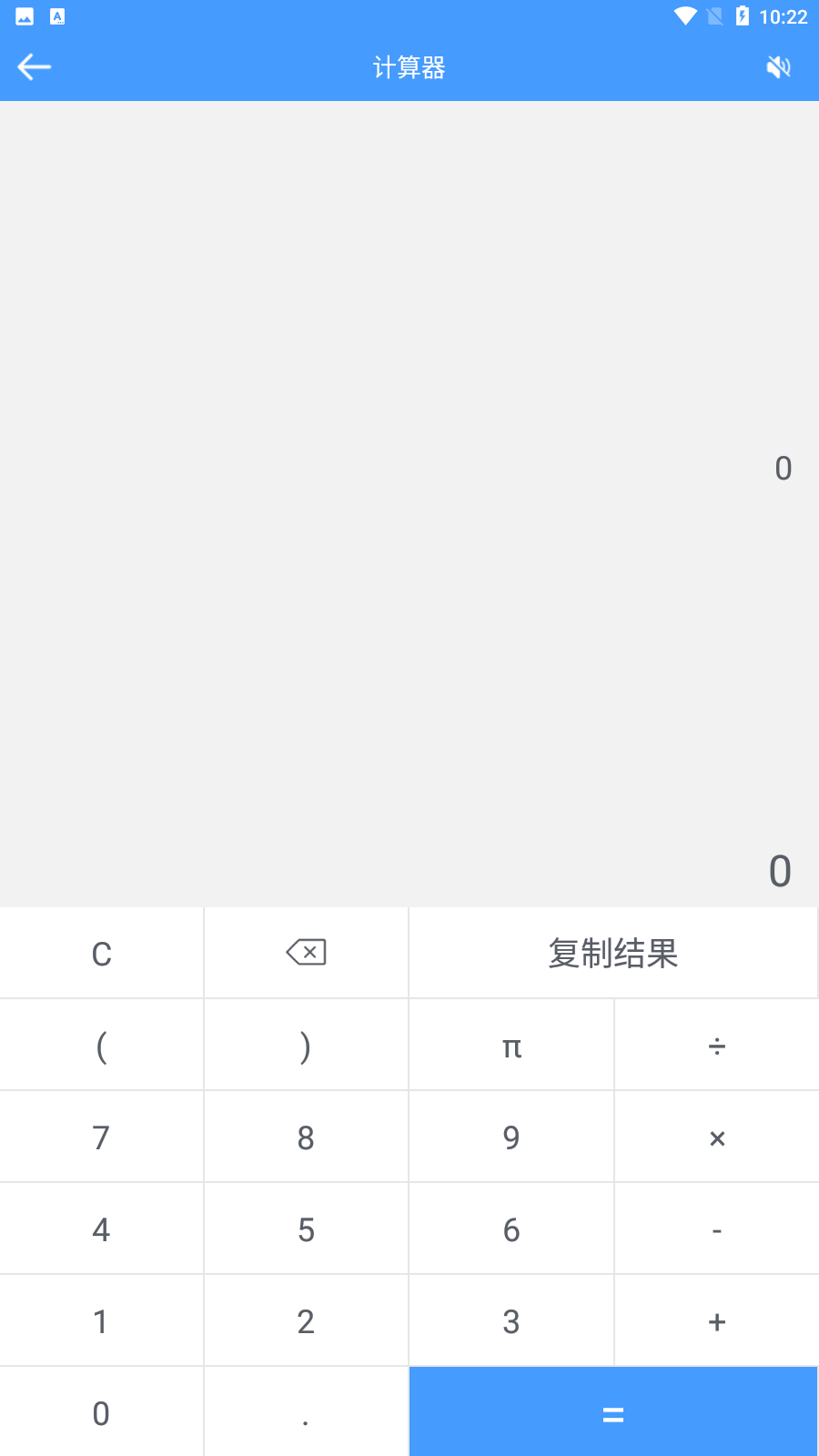
Task: Clear the calculator with C
Action: point(101,954)
